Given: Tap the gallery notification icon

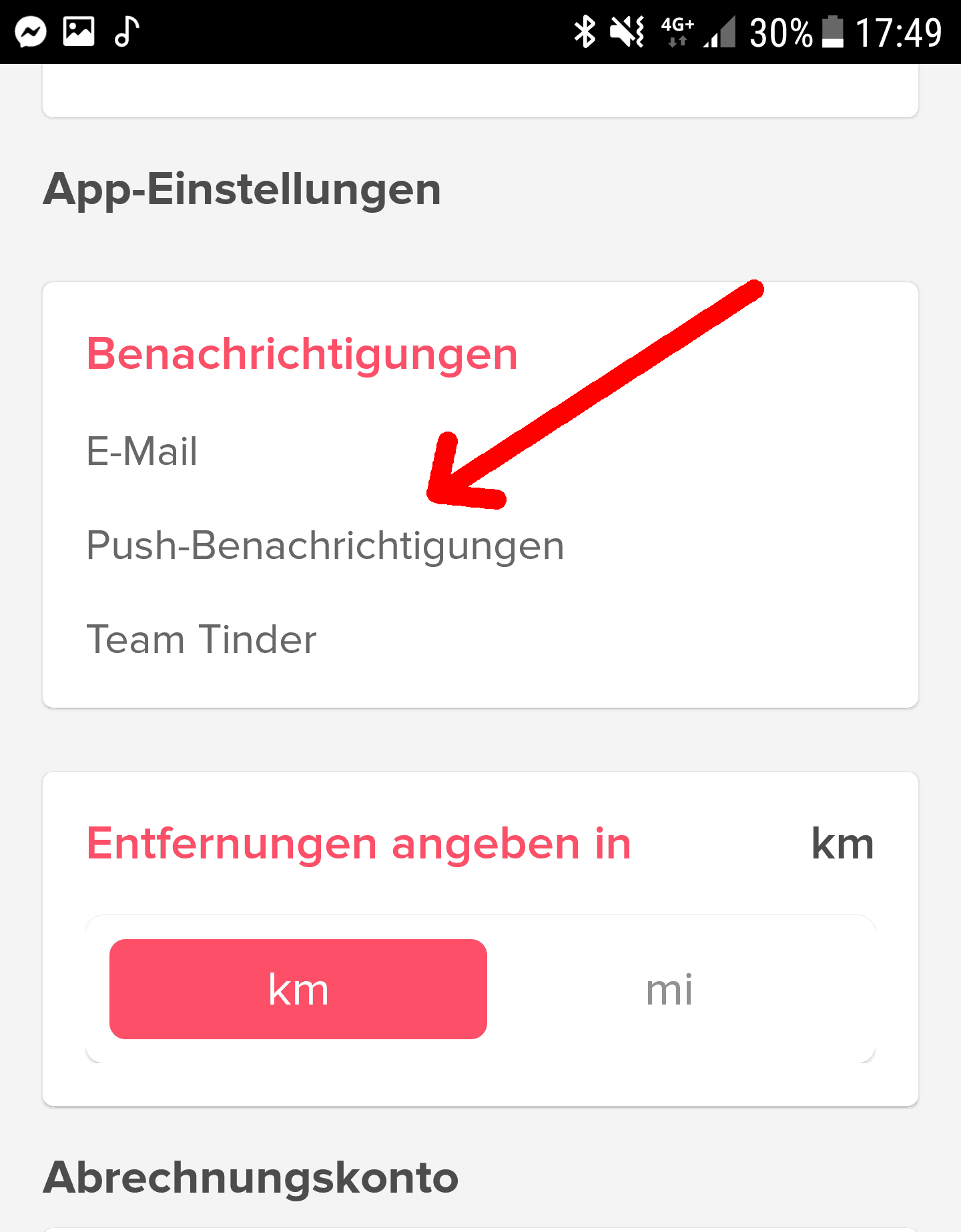Looking at the screenshot, I should tap(78, 29).
